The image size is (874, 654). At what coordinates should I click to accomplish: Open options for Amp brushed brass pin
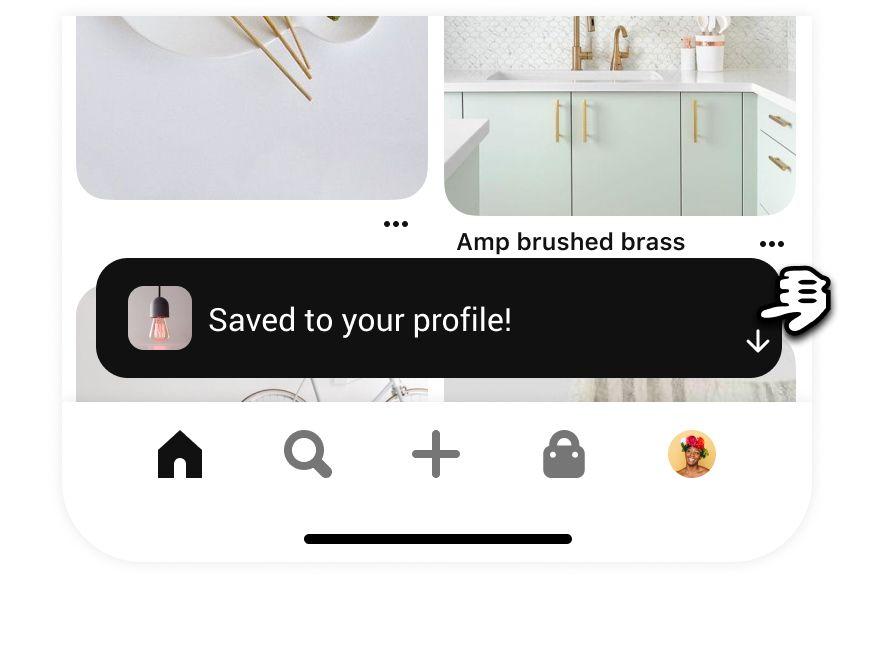pyautogui.click(x=772, y=244)
